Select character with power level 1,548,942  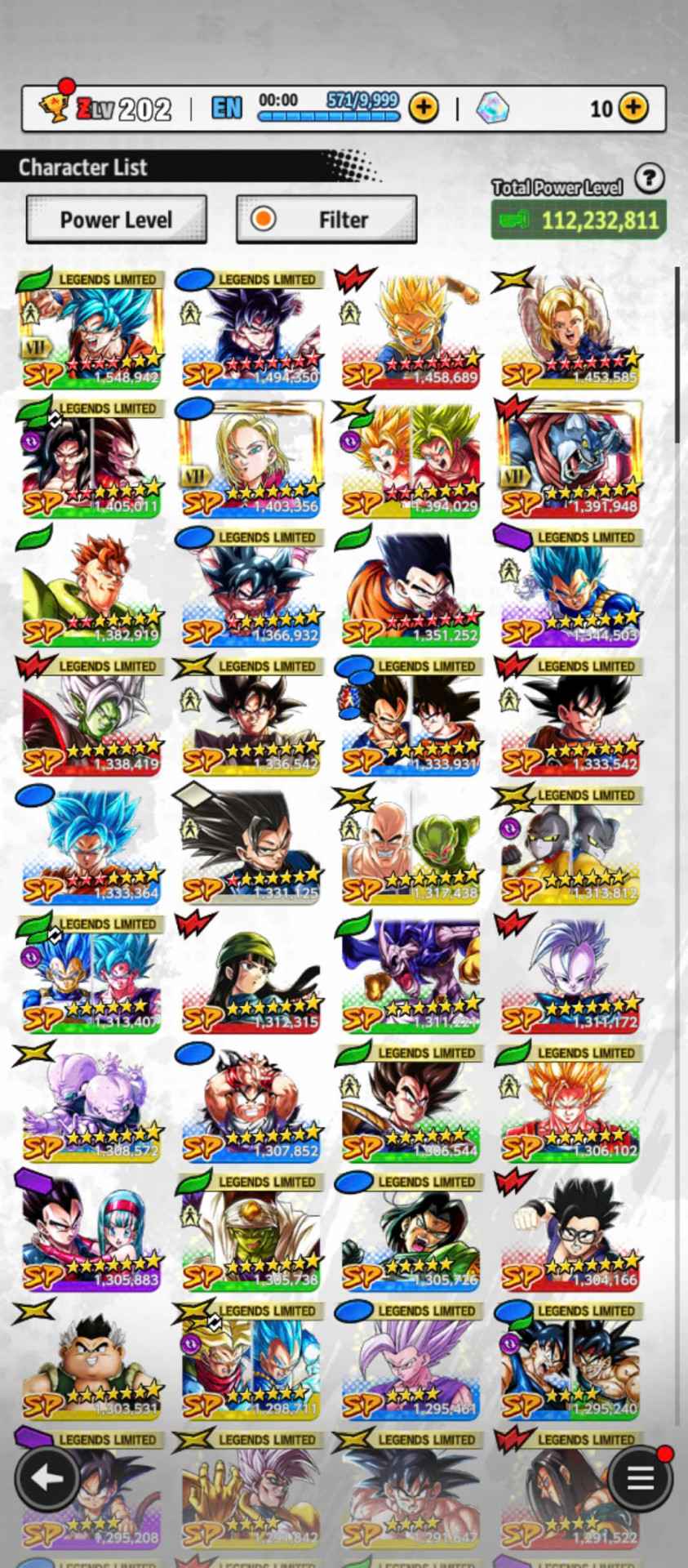click(91, 329)
